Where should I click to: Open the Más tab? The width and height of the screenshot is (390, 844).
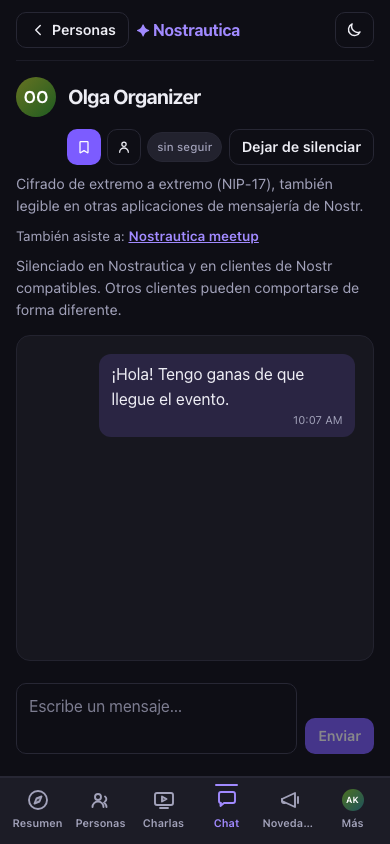point(352,810)
